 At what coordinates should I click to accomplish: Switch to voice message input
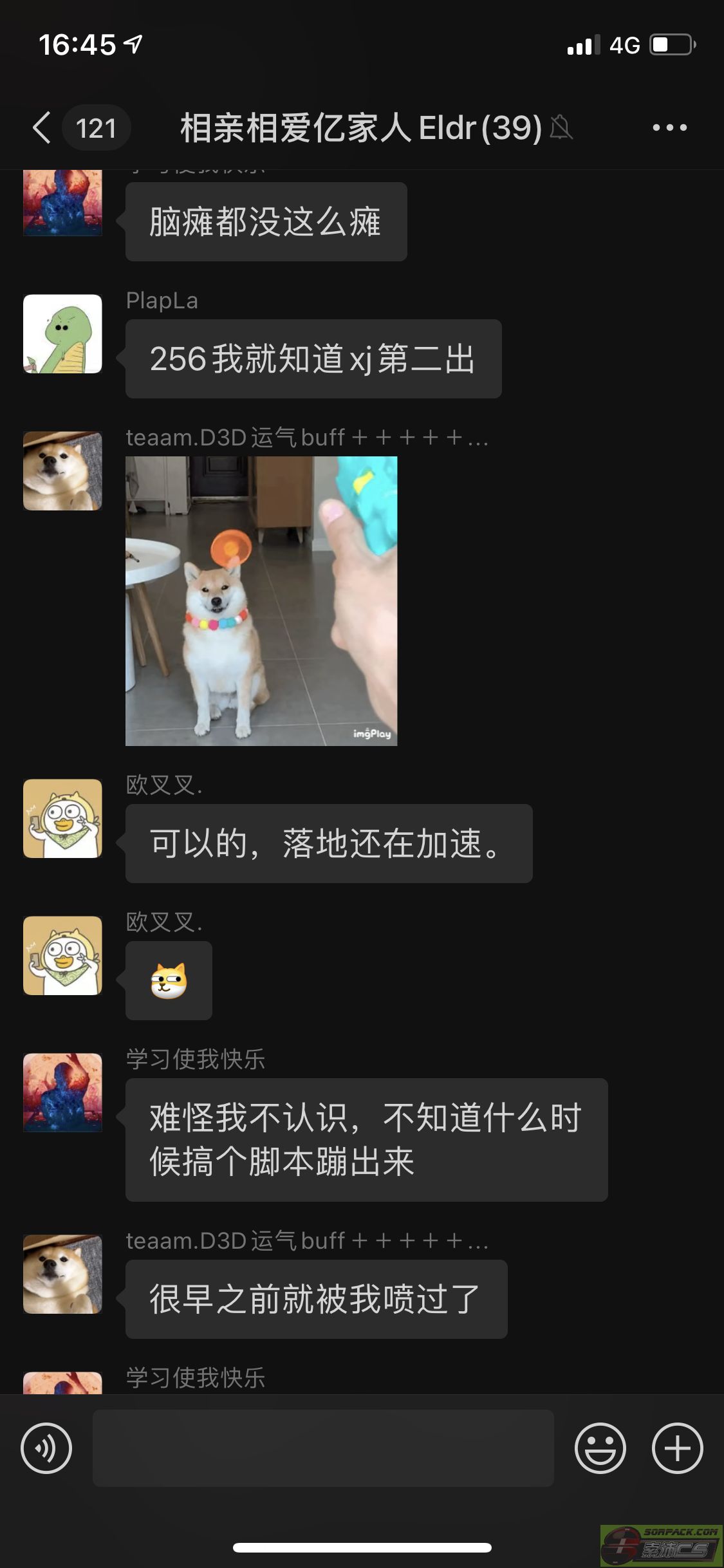point(46,1448)
